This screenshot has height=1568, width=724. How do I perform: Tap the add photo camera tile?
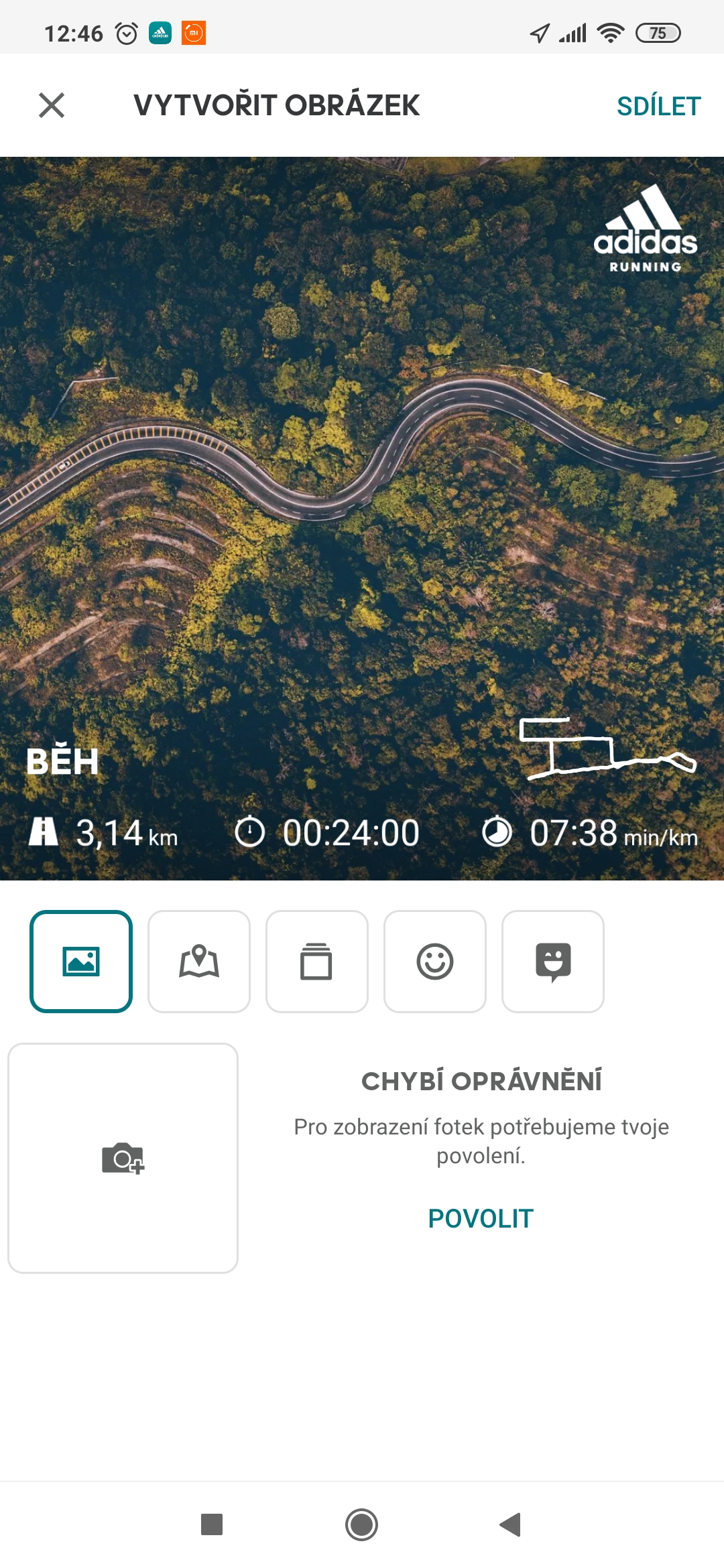[123, 1158]
